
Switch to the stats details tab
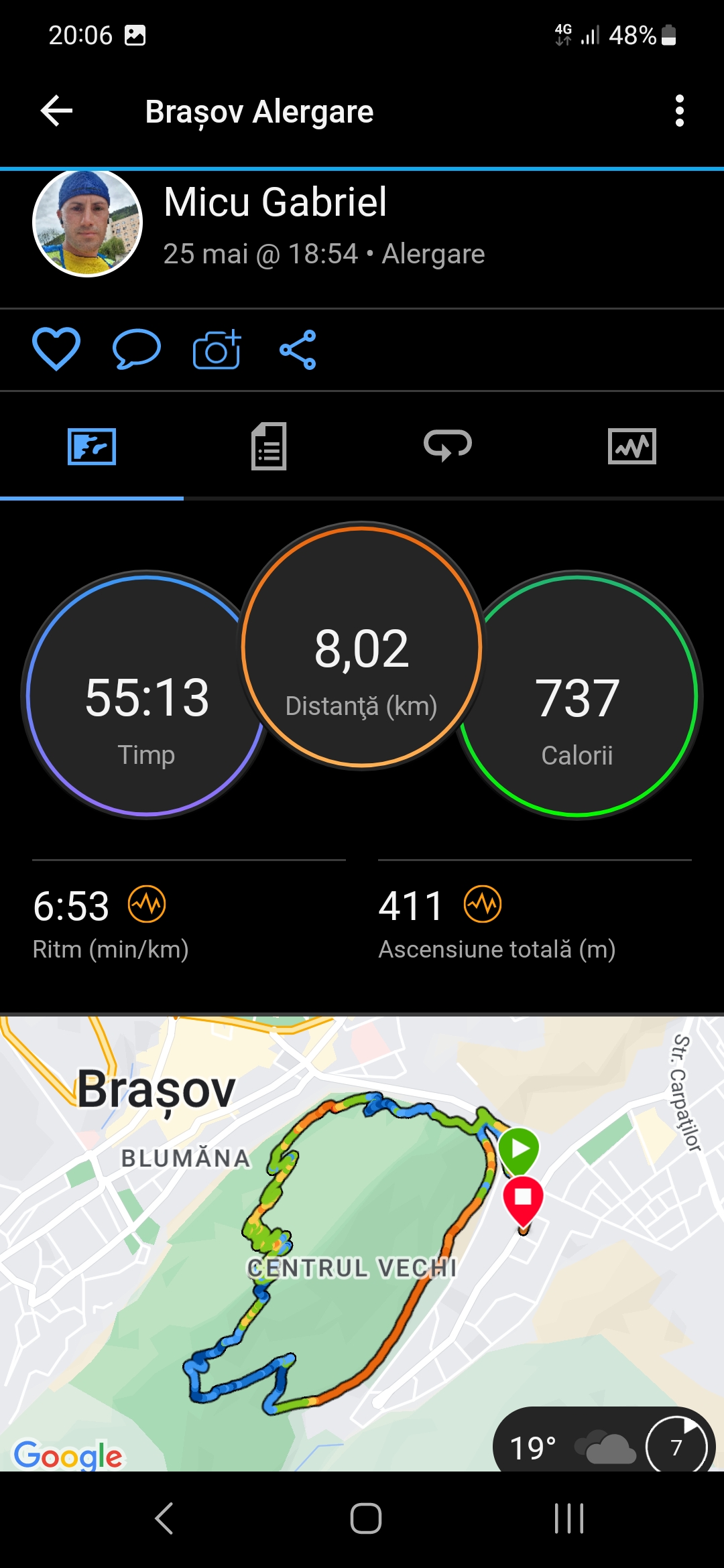269,446
